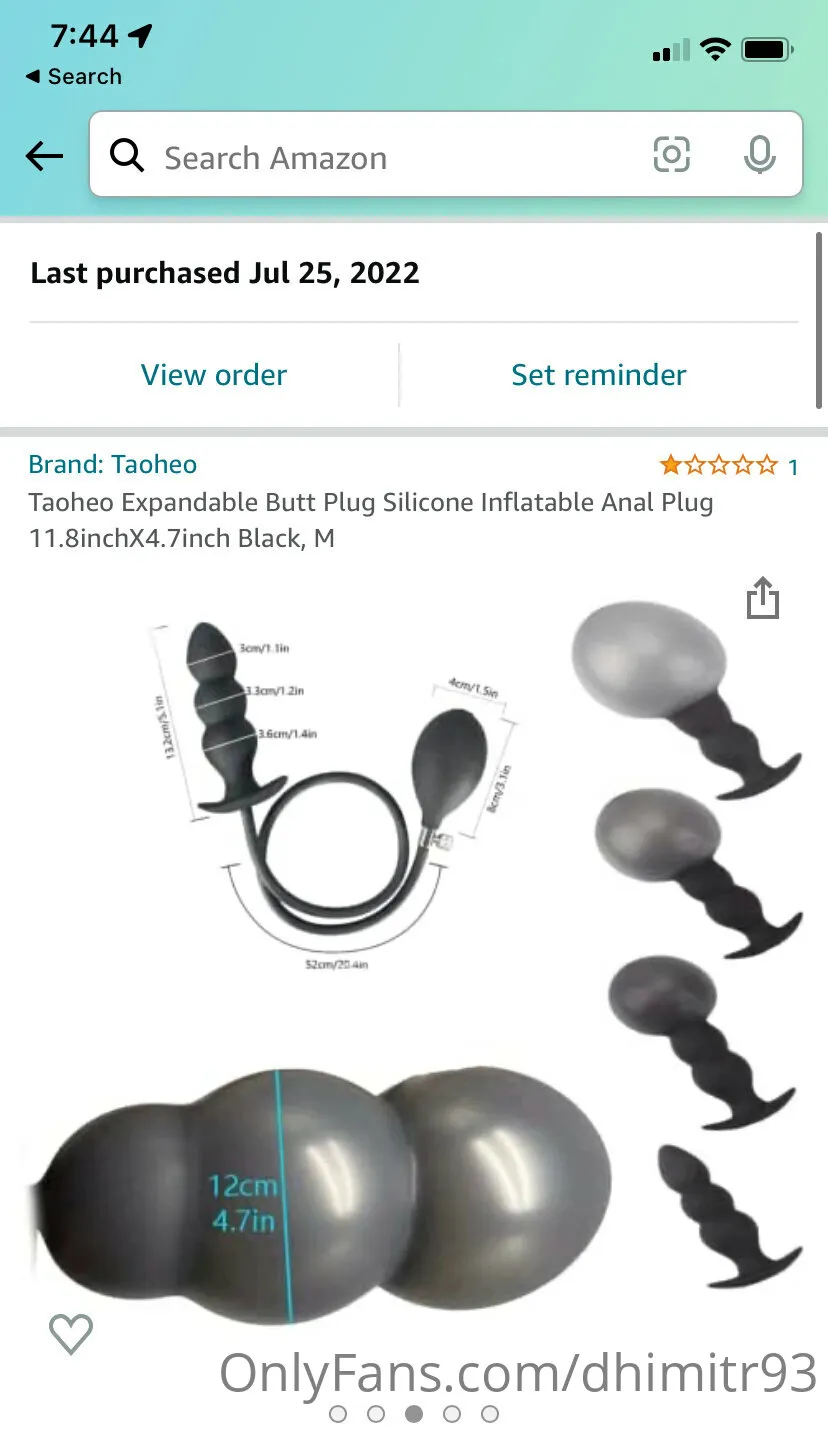Start voice search with the microphone

pos(759,155)
